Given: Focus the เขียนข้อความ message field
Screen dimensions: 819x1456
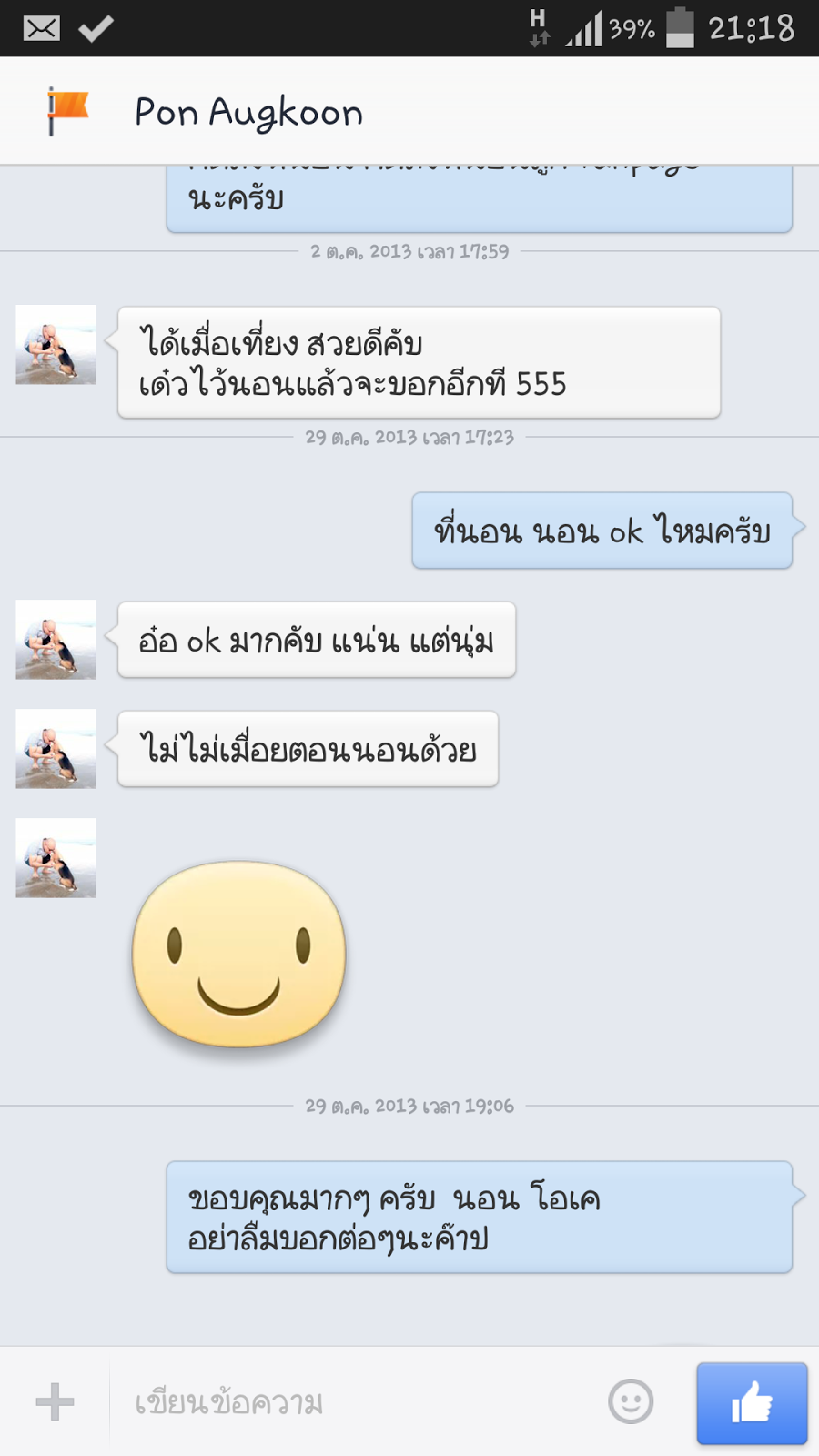Looking at the screenshot, I should 355,1402.
